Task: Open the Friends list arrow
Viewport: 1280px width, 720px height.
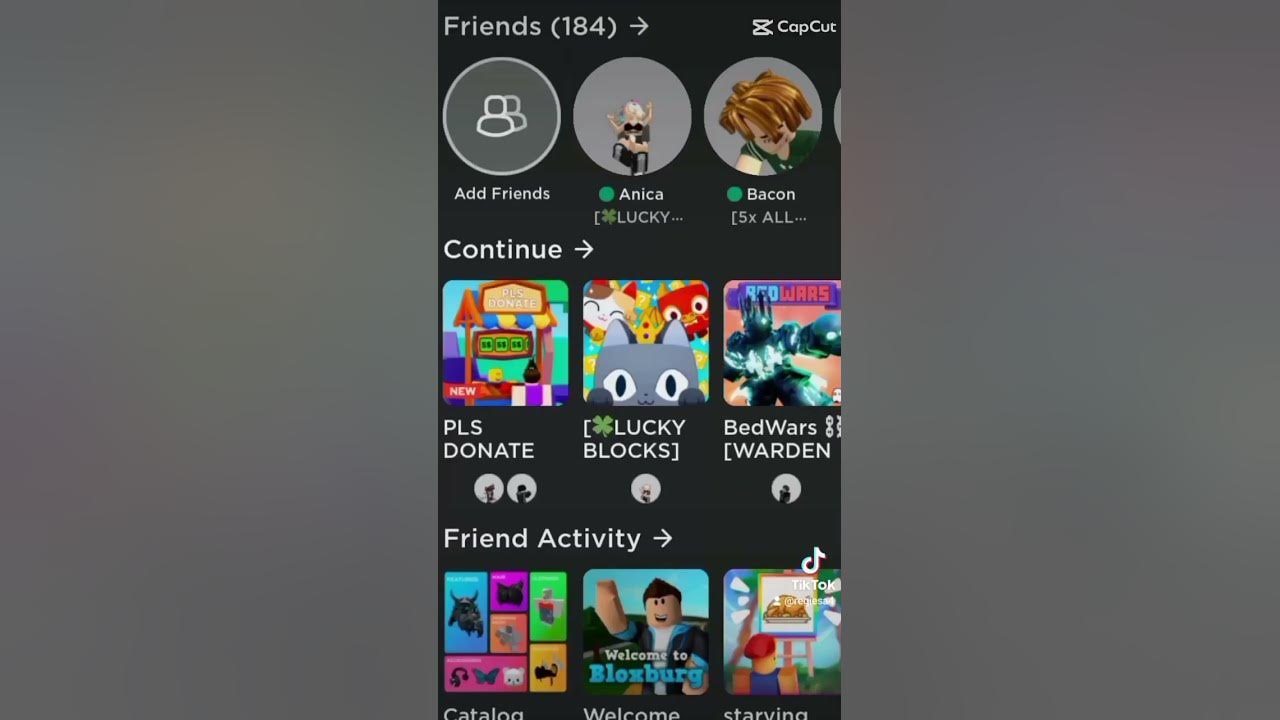Action: coord(639,27)
